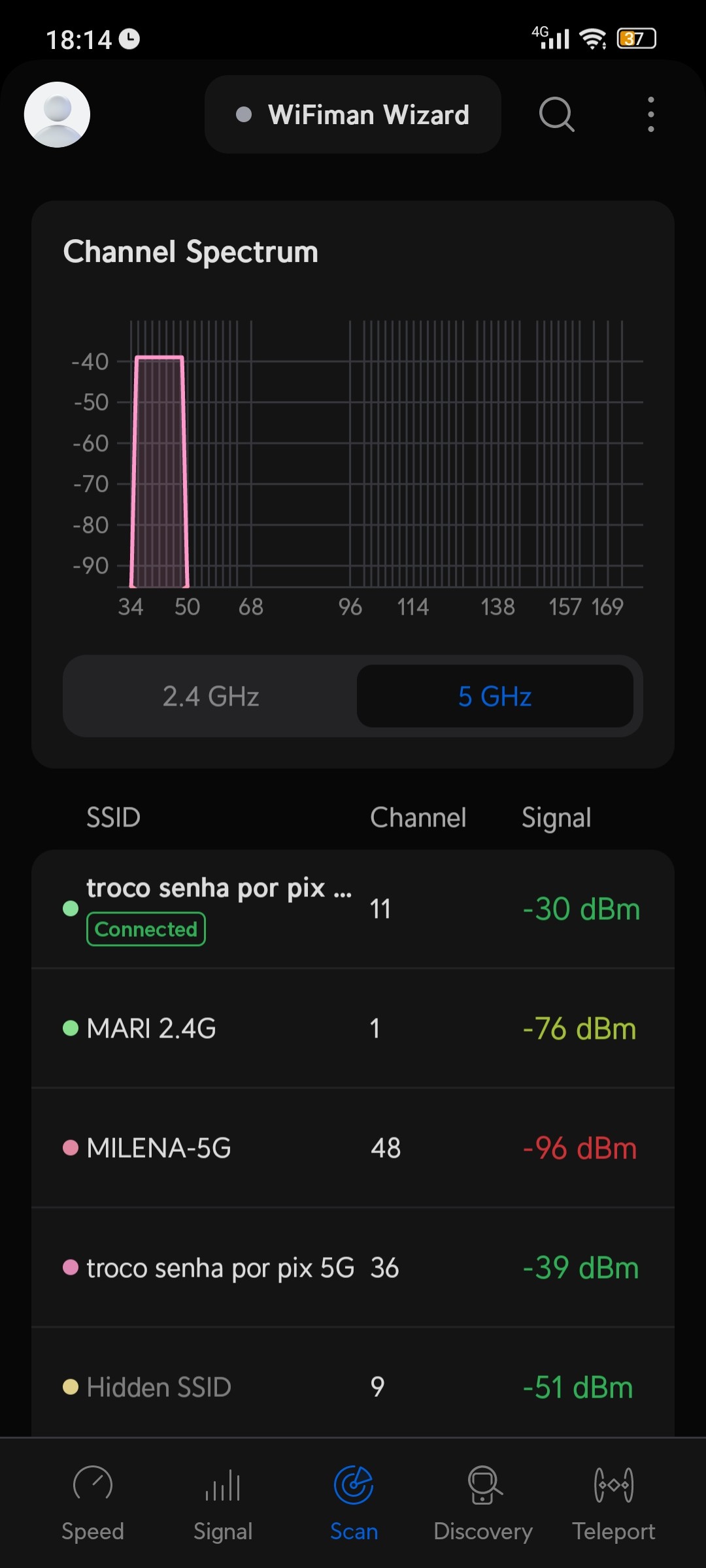706x1568 pixels.
Task: Open the connected network on channel 11
Action: (x=353, y=908)
